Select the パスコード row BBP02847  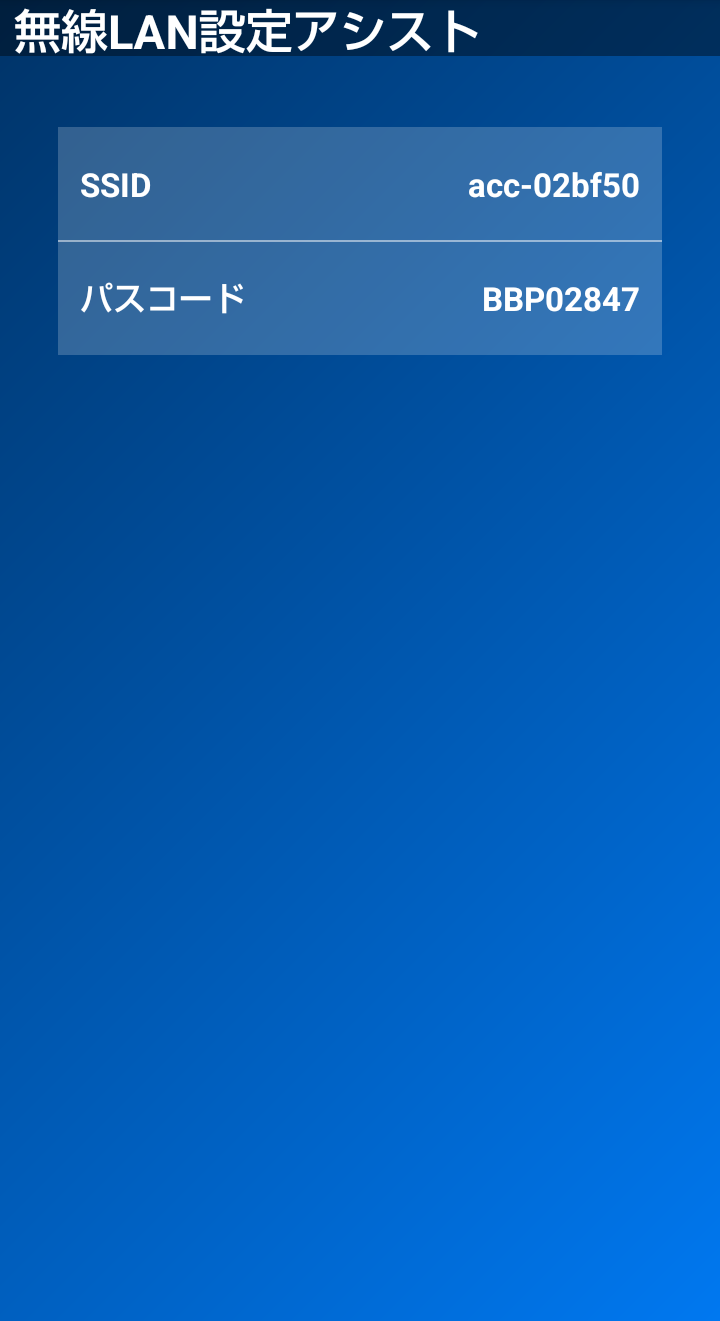360,299
